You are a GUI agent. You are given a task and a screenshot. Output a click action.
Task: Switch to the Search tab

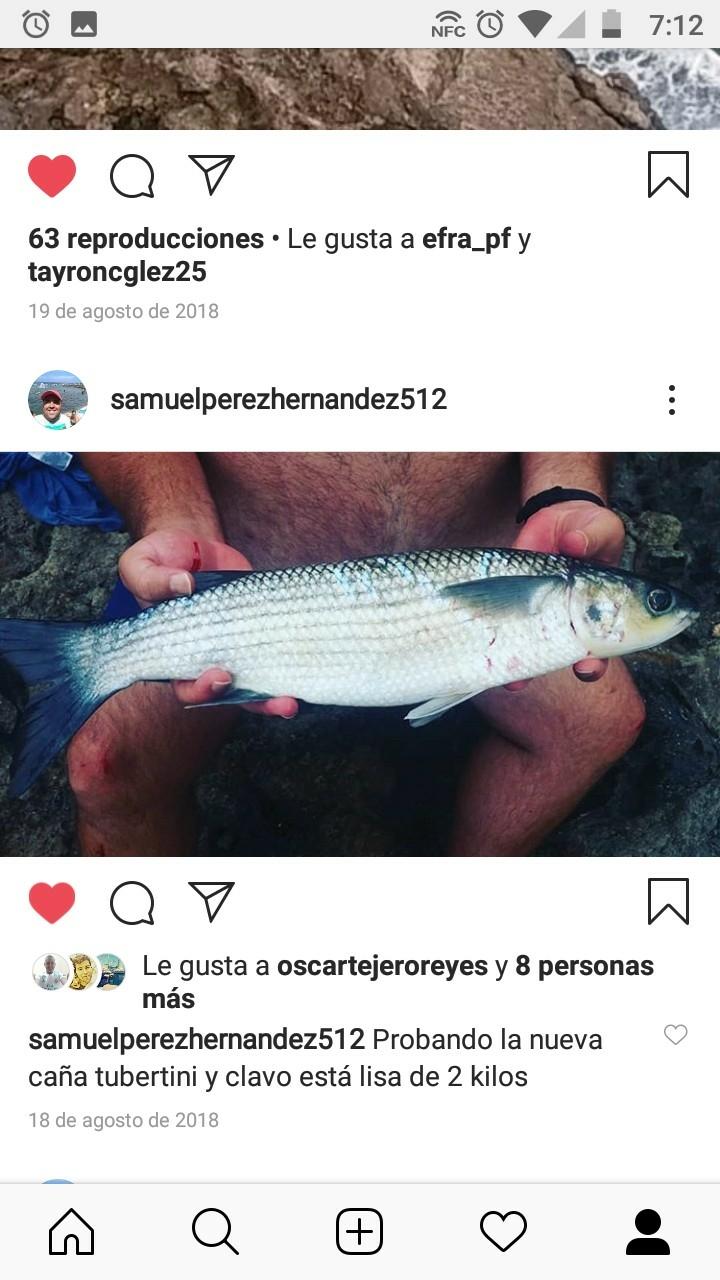click(x=215, y=1231)
